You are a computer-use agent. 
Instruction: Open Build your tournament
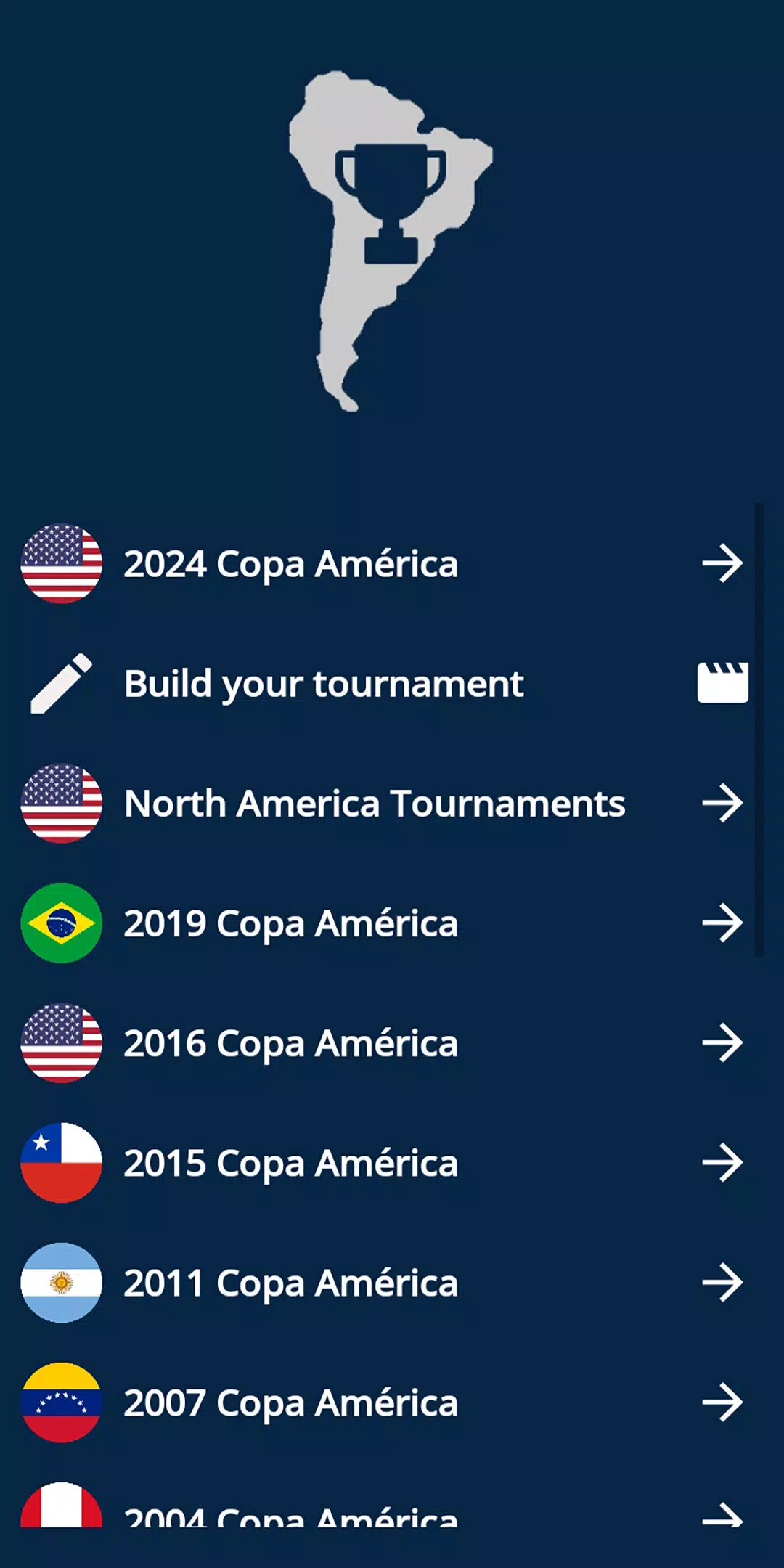(x=324, y=682)
